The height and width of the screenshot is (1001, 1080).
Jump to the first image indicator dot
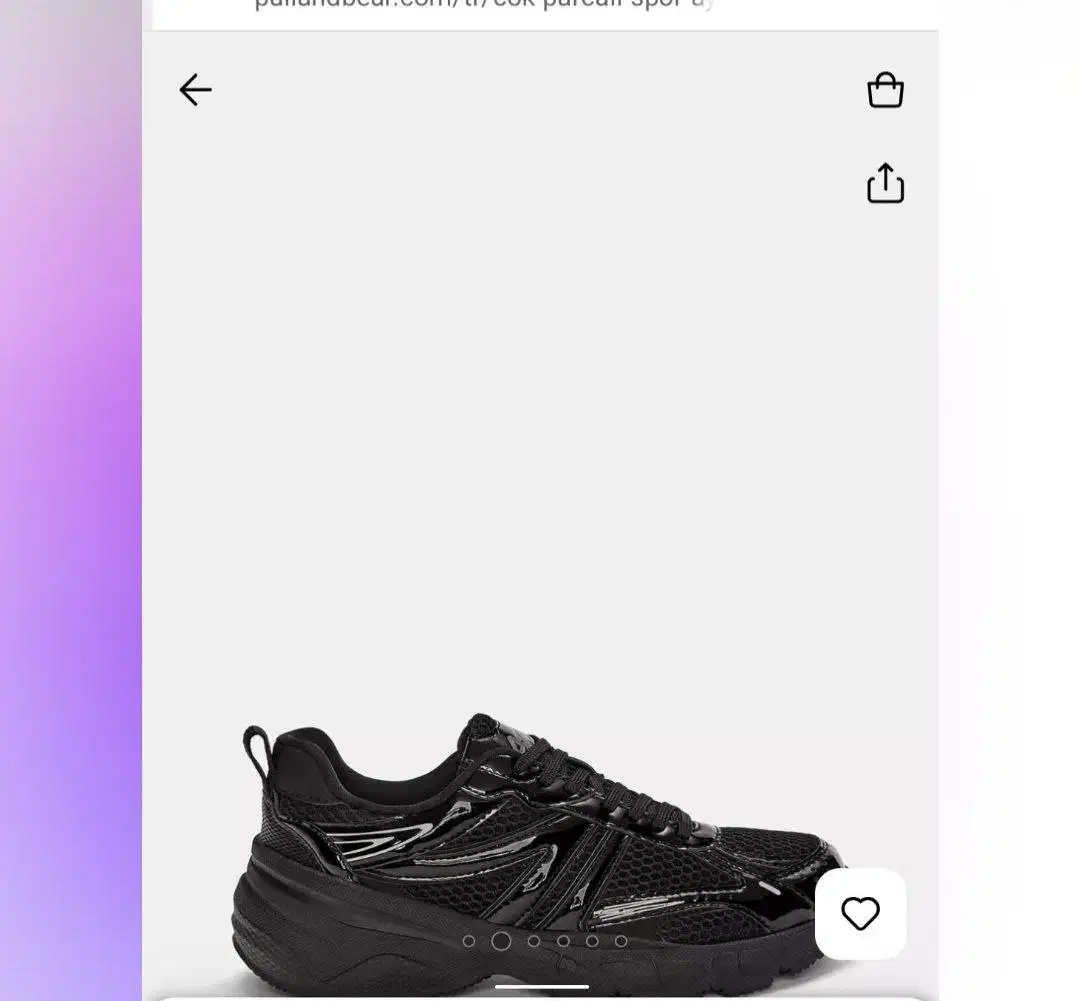tap(469, 941)
